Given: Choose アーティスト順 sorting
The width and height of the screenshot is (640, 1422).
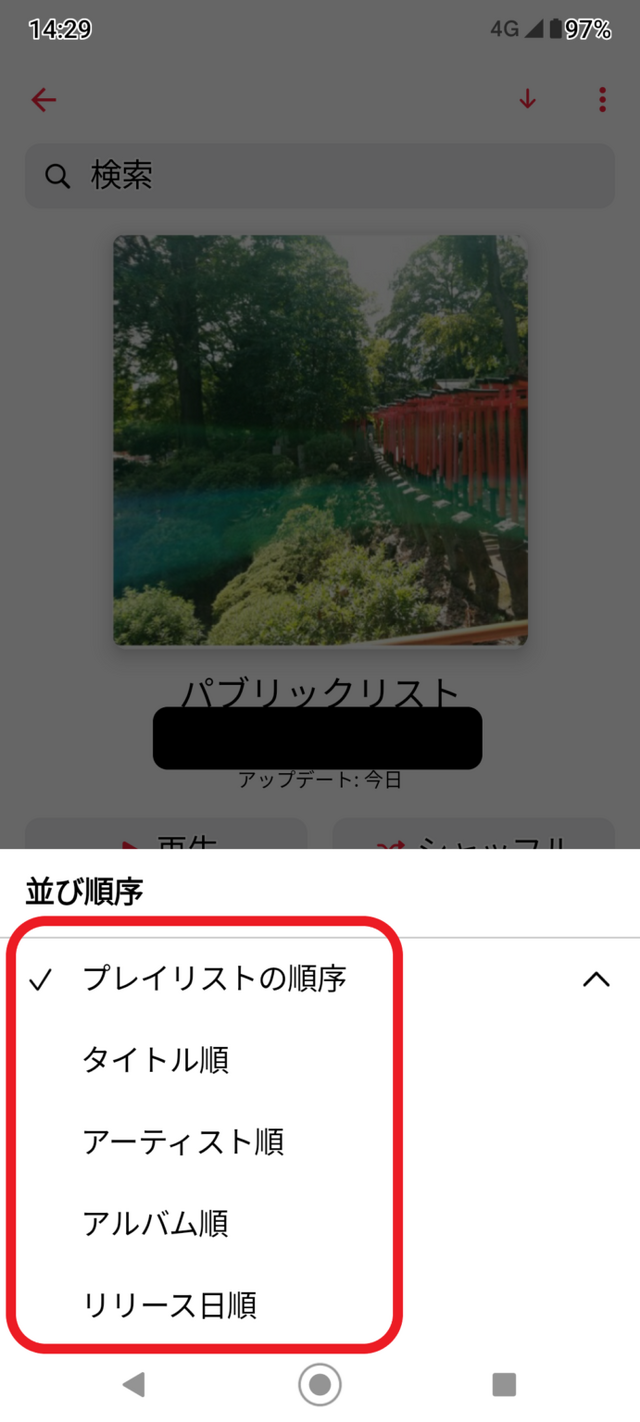Looking at the screenshot, I should (x=183, y=1141).
